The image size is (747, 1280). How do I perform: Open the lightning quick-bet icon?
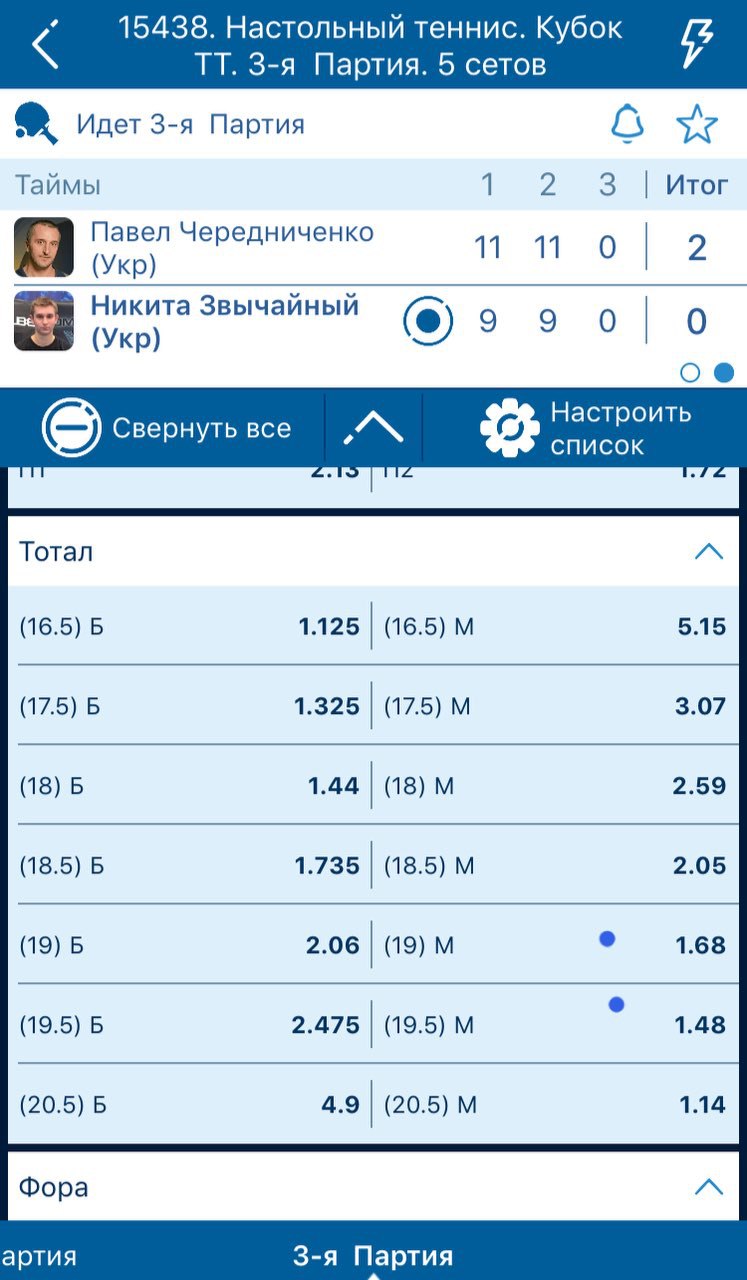click(x=697, y=45)
